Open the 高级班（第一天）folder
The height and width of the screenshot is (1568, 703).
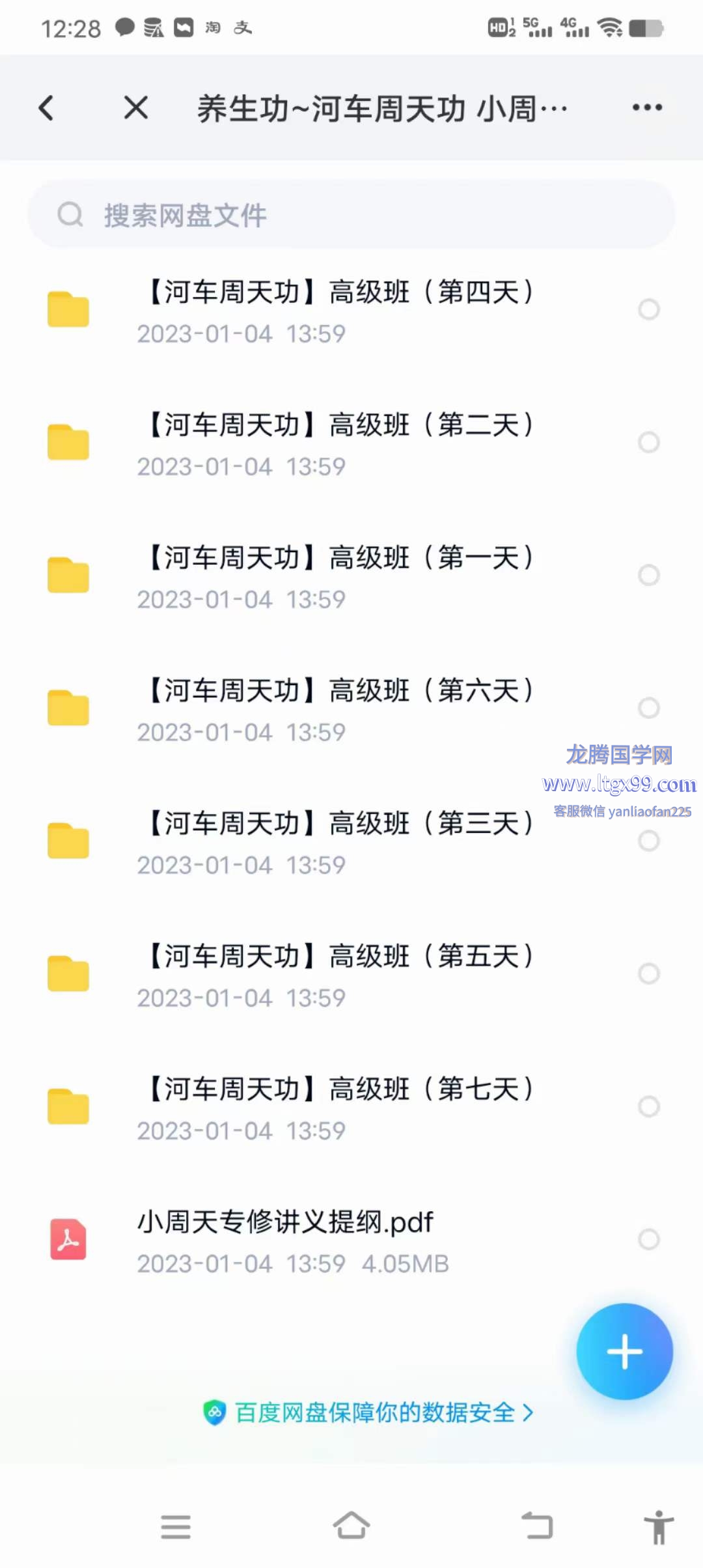pyautogui.click(x=351, y=576)
